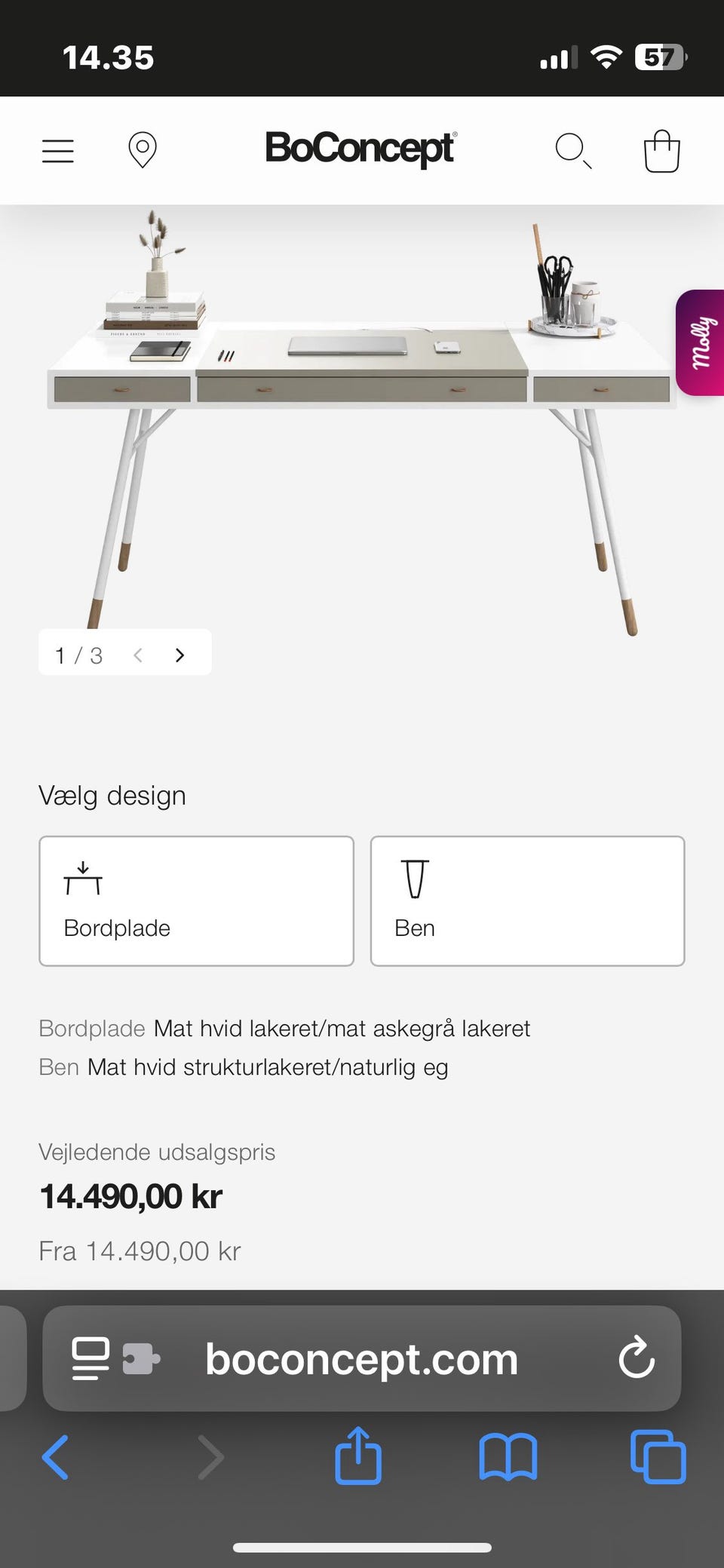Open the search on BoConcept
The height and width of the screenshot is (1568, 724).
573,151
